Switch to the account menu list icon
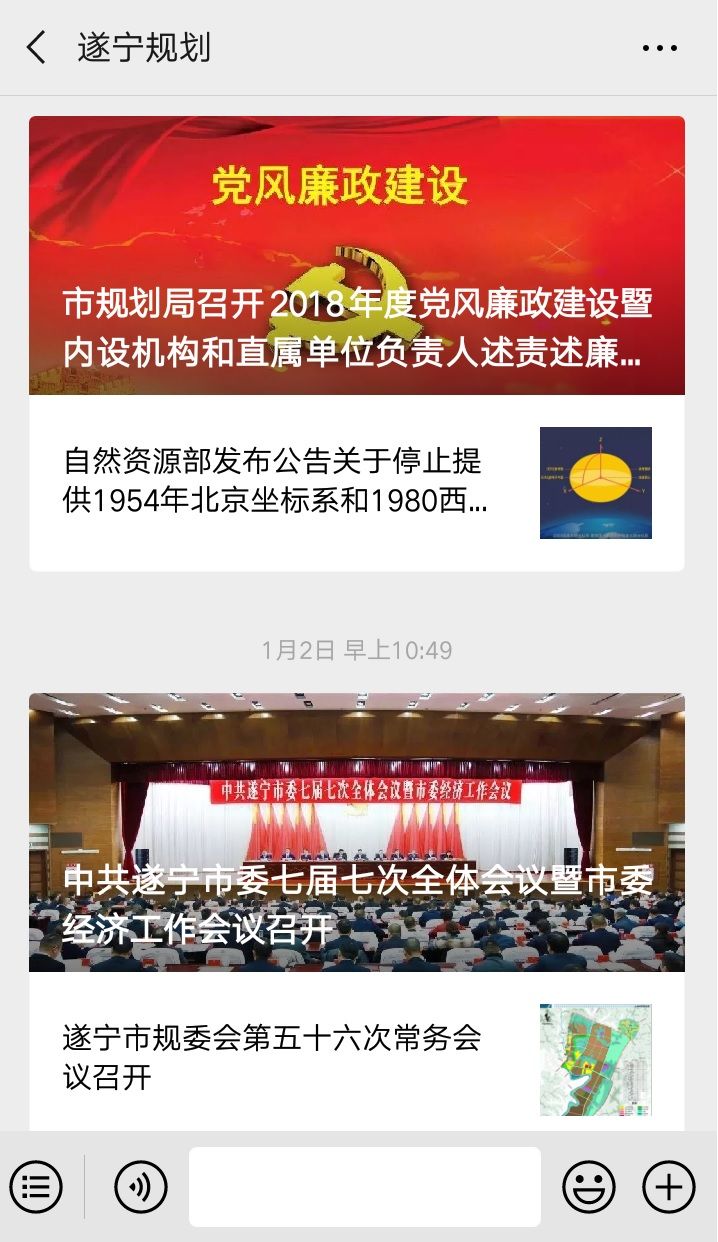Image resolution: width=718 pixels, height=1242 pixels. [36, 1187]
